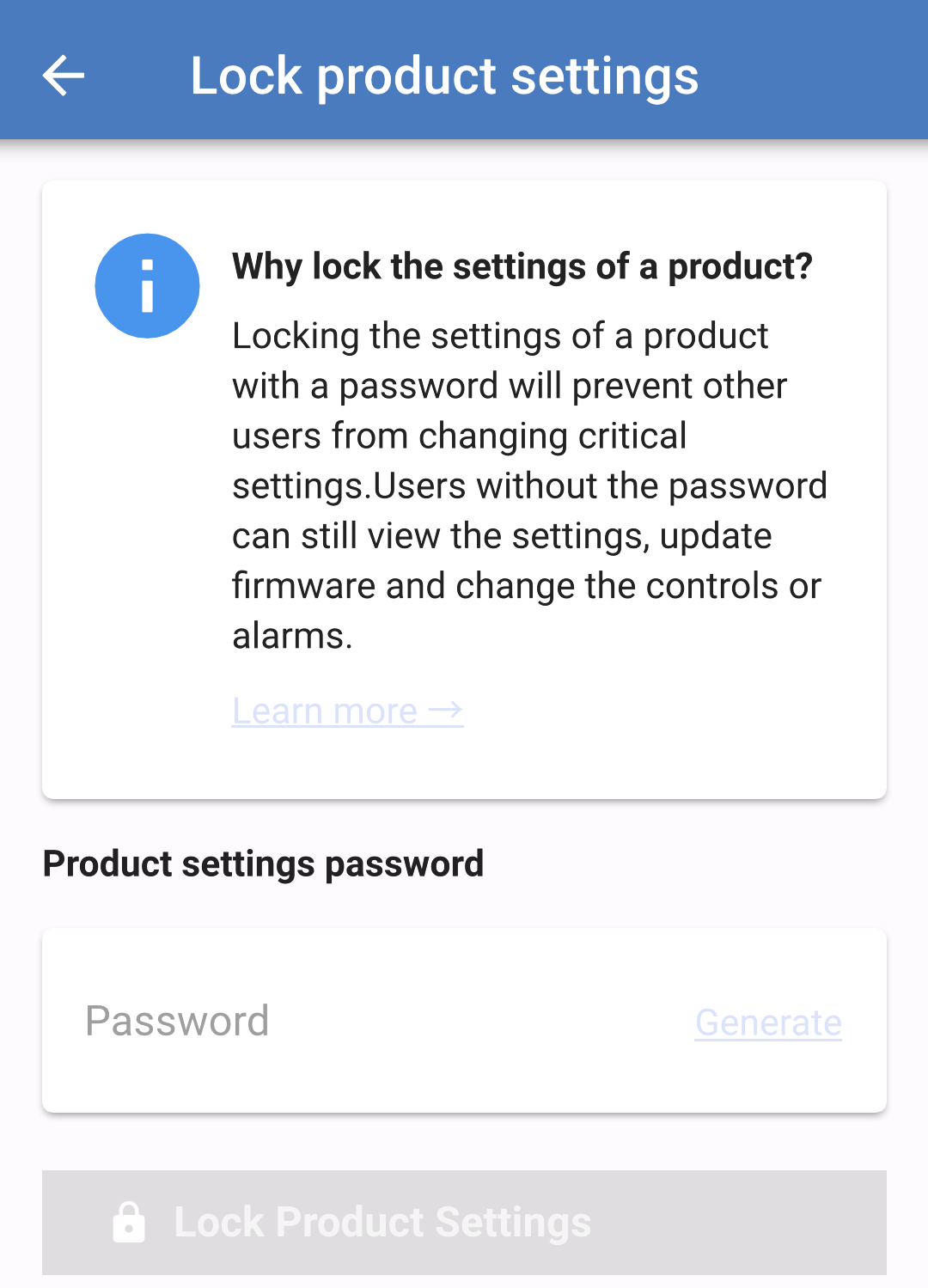Generate a password automatically
928x1288 pixels.
[x=768, y=1022]
